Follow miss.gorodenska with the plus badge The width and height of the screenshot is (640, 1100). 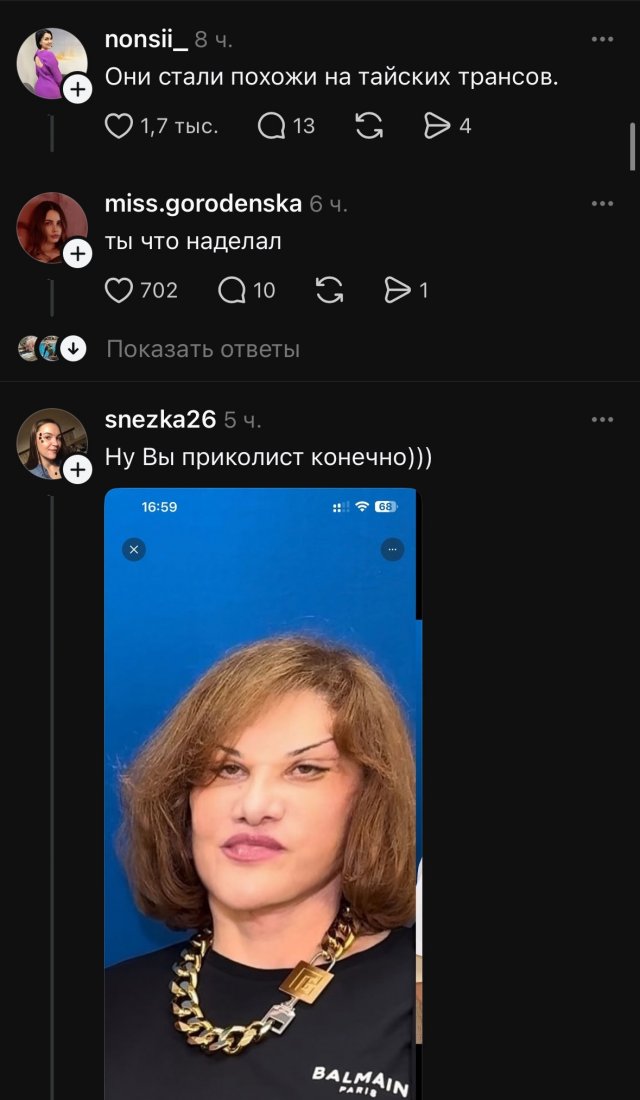[77, 254]
